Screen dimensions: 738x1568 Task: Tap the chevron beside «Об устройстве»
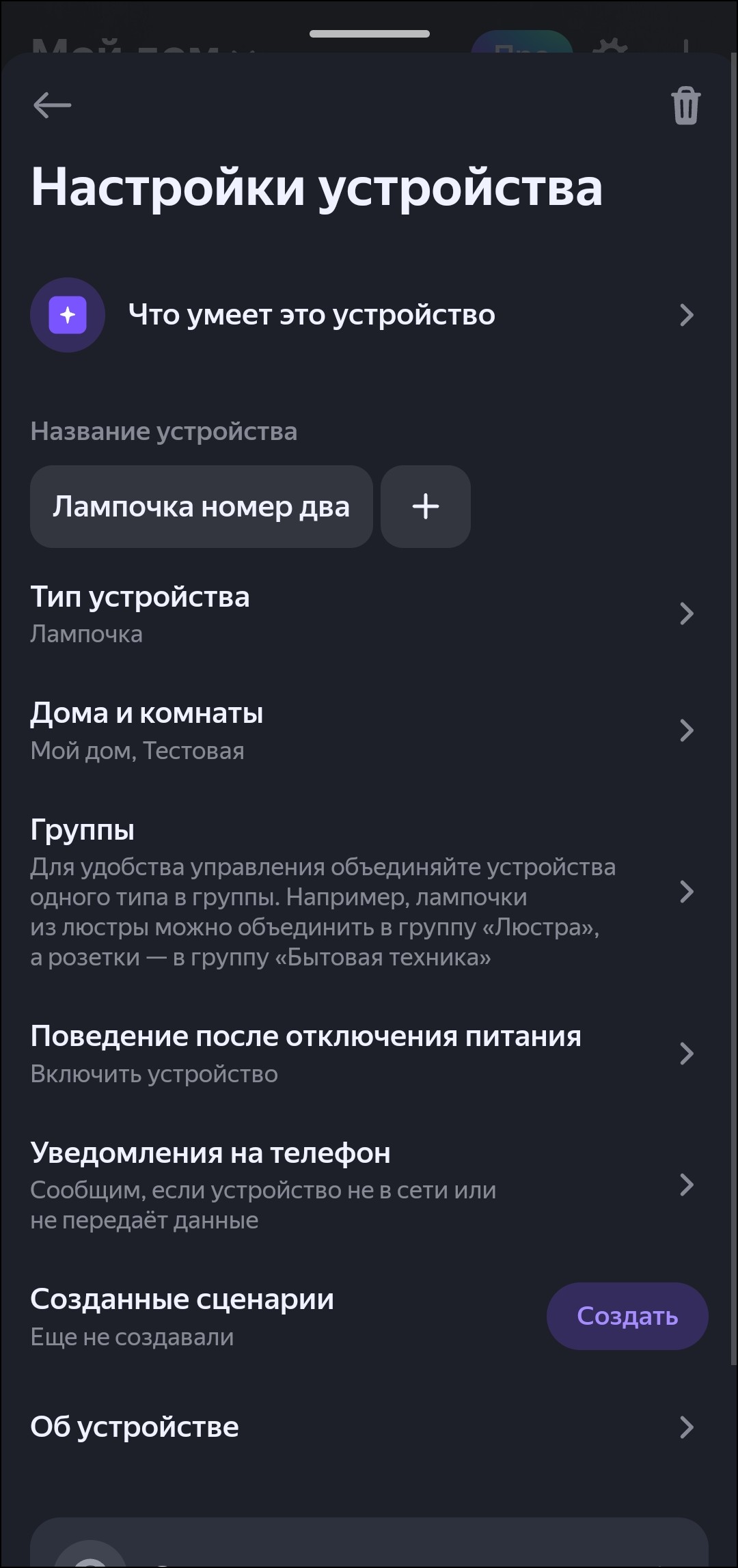[x=687, y=1426]
